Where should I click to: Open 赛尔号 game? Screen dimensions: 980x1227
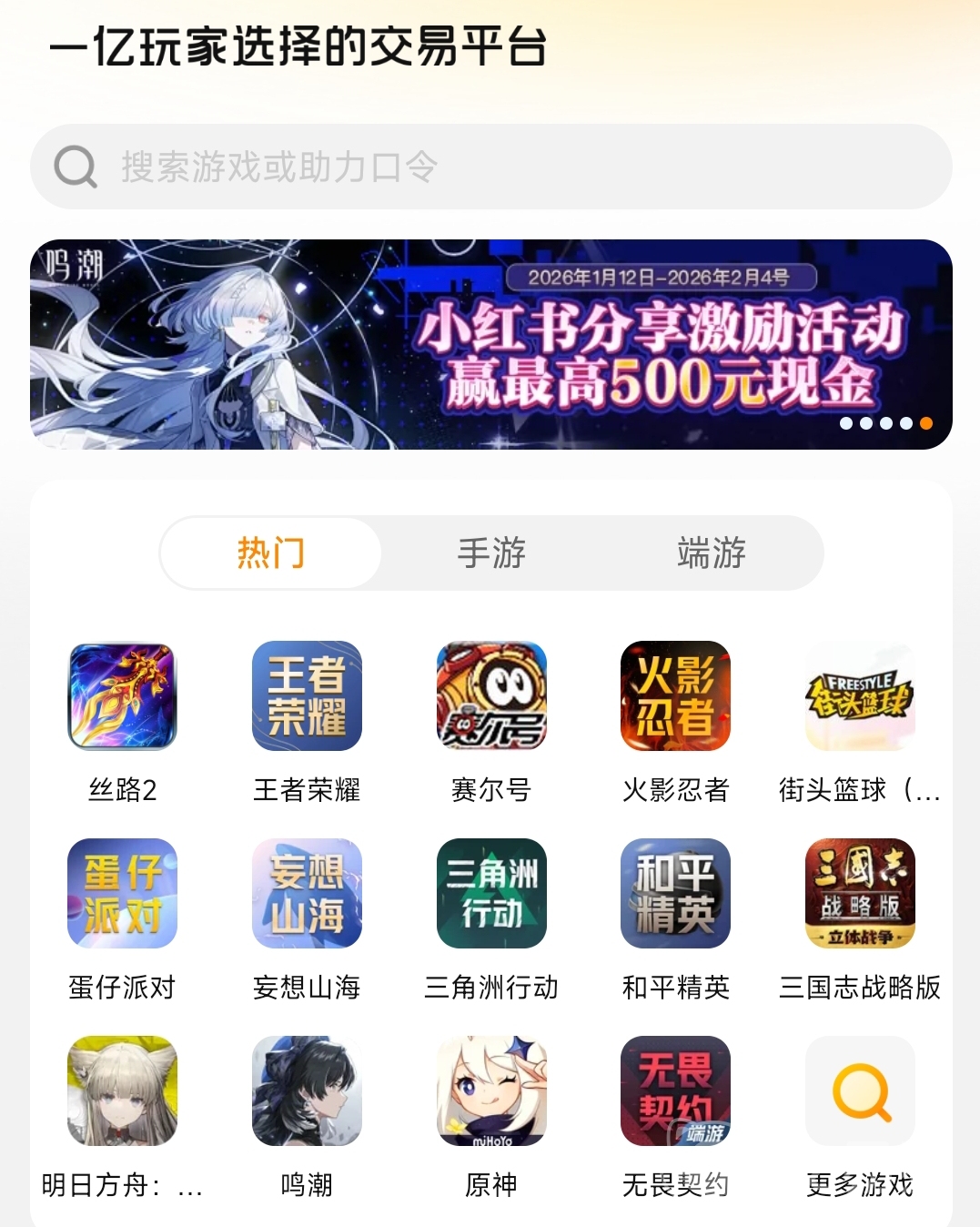(491, 696)
